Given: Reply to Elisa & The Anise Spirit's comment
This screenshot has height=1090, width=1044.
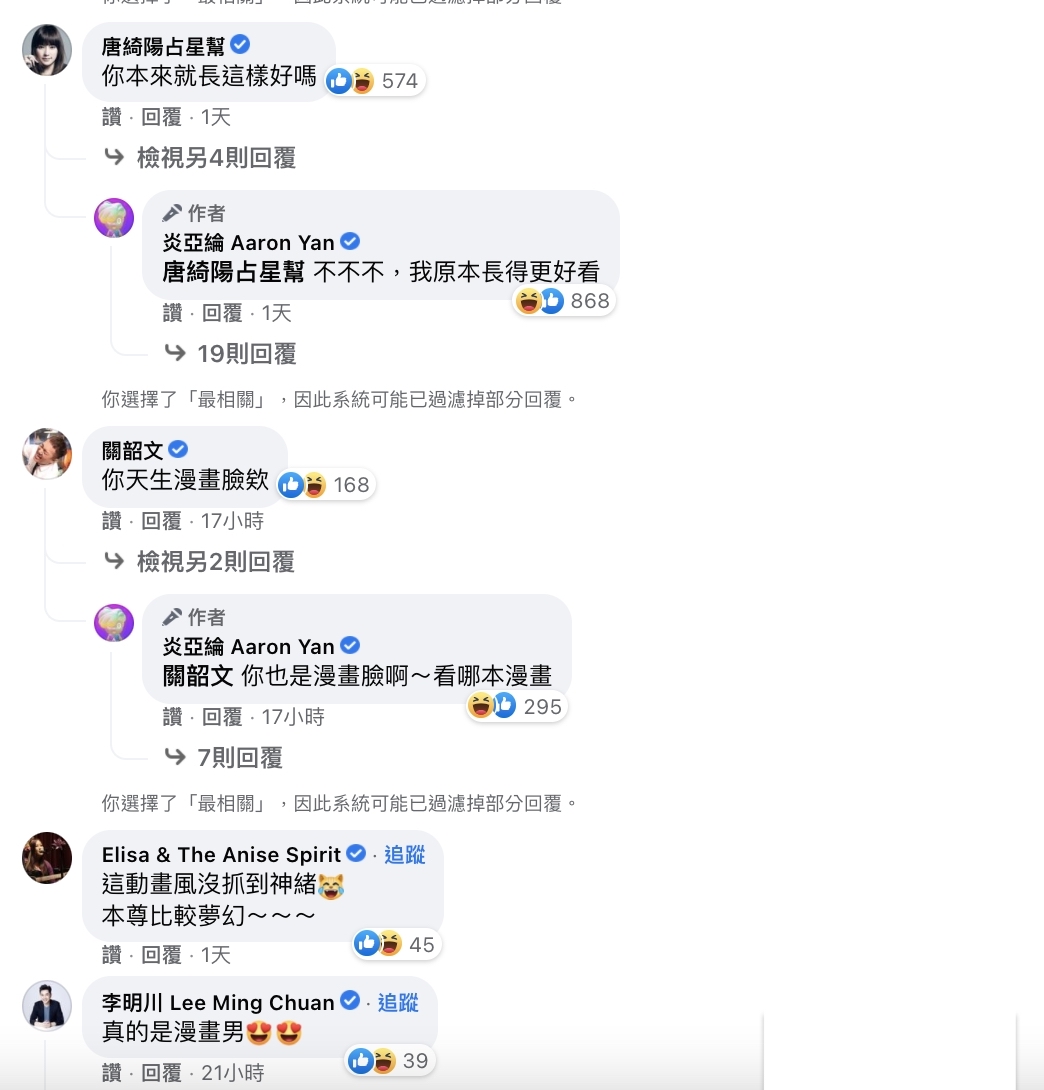Looking at the screenshot, I should [x=161, y=955].
